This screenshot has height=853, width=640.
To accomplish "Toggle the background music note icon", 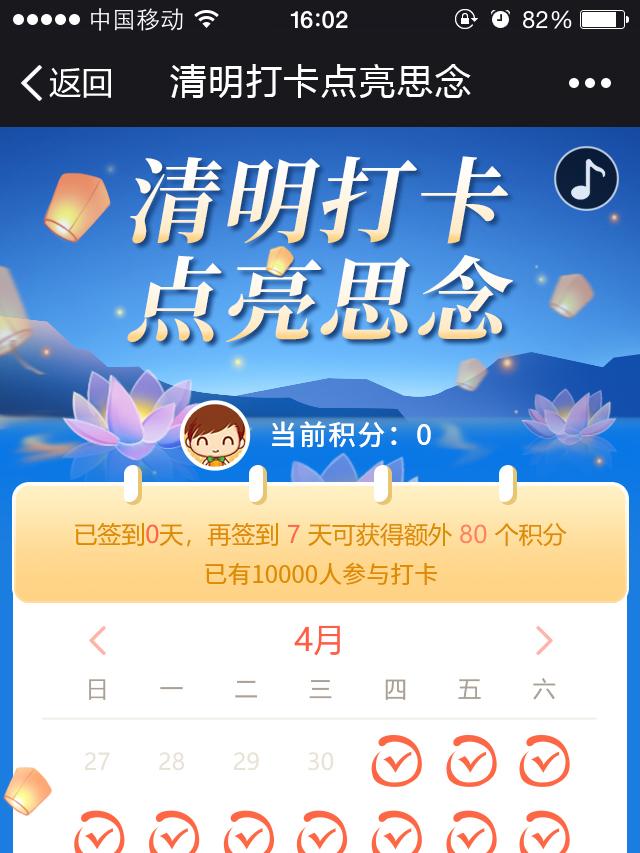I will (x=586, y=179).
